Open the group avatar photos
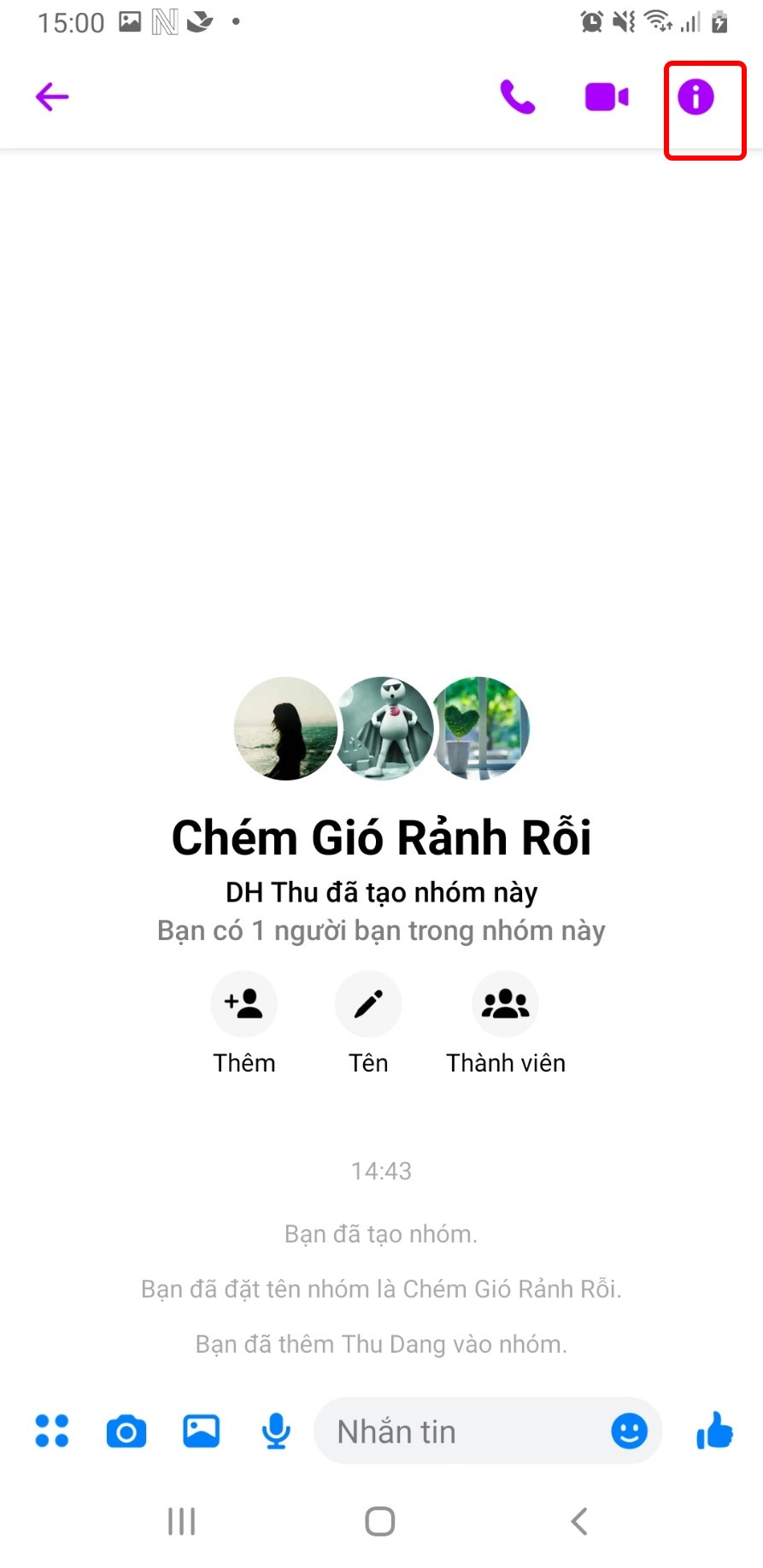The height and width of the screenshot is (1568, 763). pyautogui.click(x=381, y=728)
